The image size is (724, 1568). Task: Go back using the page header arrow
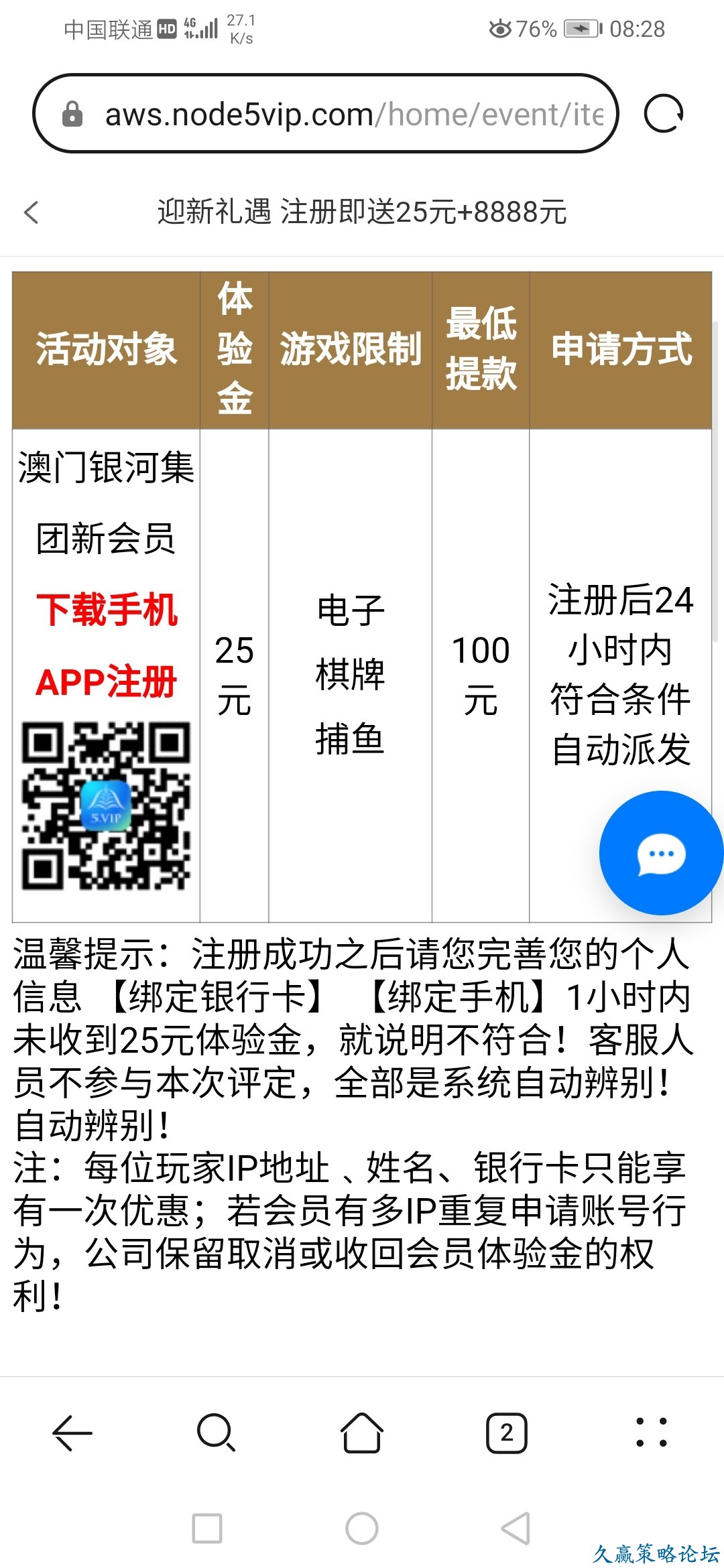pos(32,212)
